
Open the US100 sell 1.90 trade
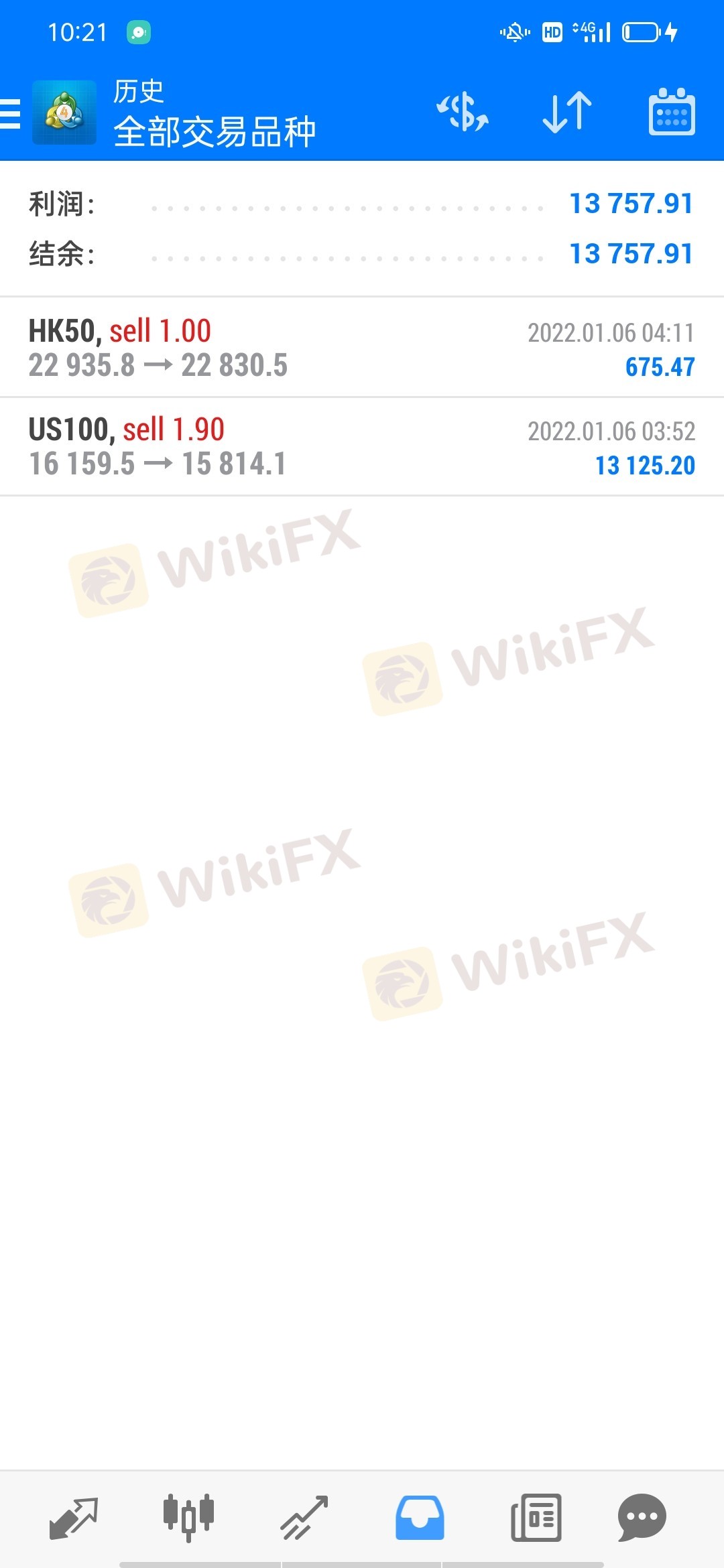click(362, 447)
